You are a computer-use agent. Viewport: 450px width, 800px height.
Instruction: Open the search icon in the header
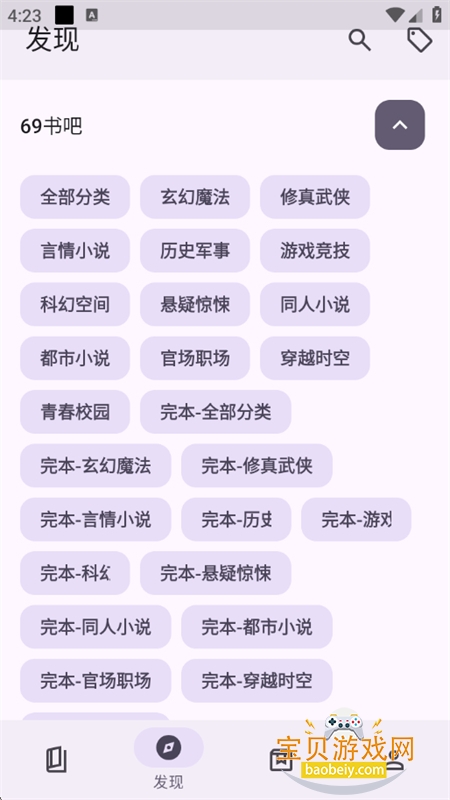pos(359,40)
